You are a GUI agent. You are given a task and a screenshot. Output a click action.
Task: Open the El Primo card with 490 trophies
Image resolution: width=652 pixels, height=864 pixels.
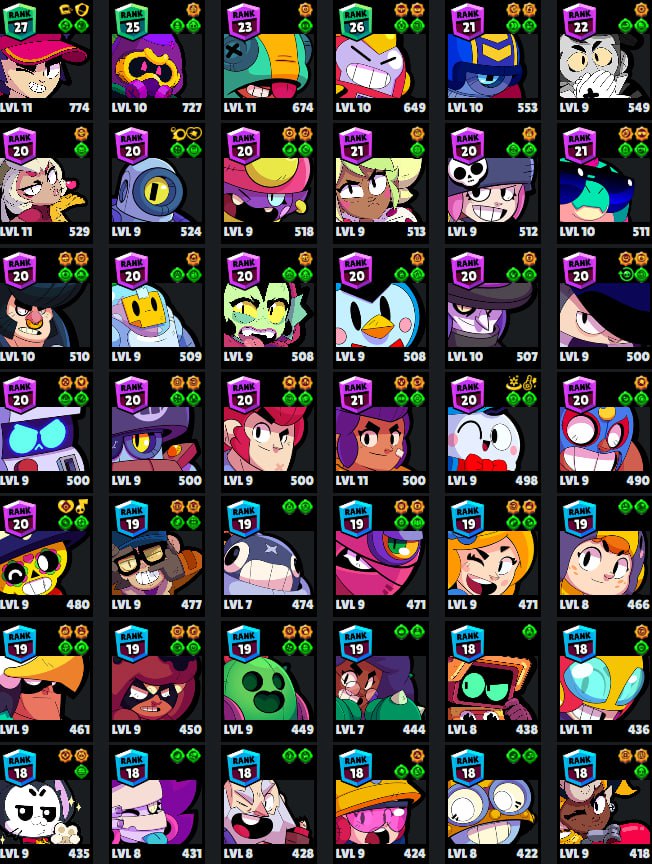(605, 432)
